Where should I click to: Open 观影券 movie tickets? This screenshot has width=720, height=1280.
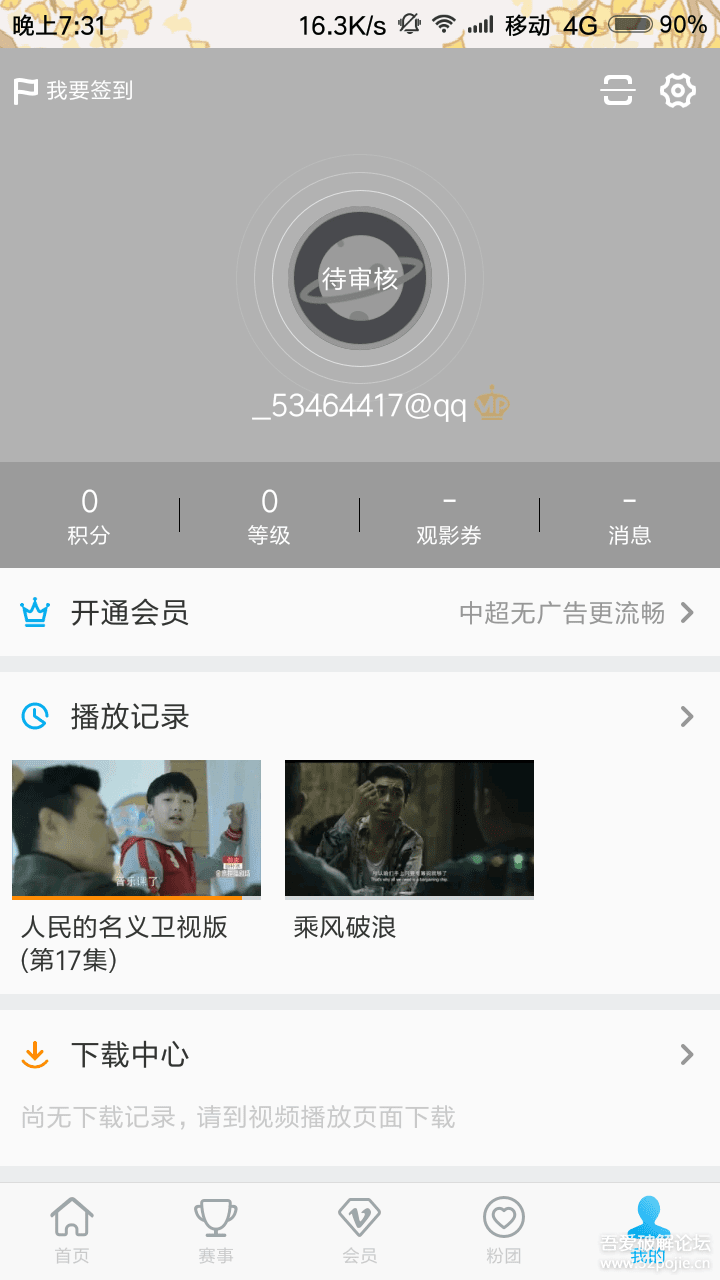pos(449,516)
